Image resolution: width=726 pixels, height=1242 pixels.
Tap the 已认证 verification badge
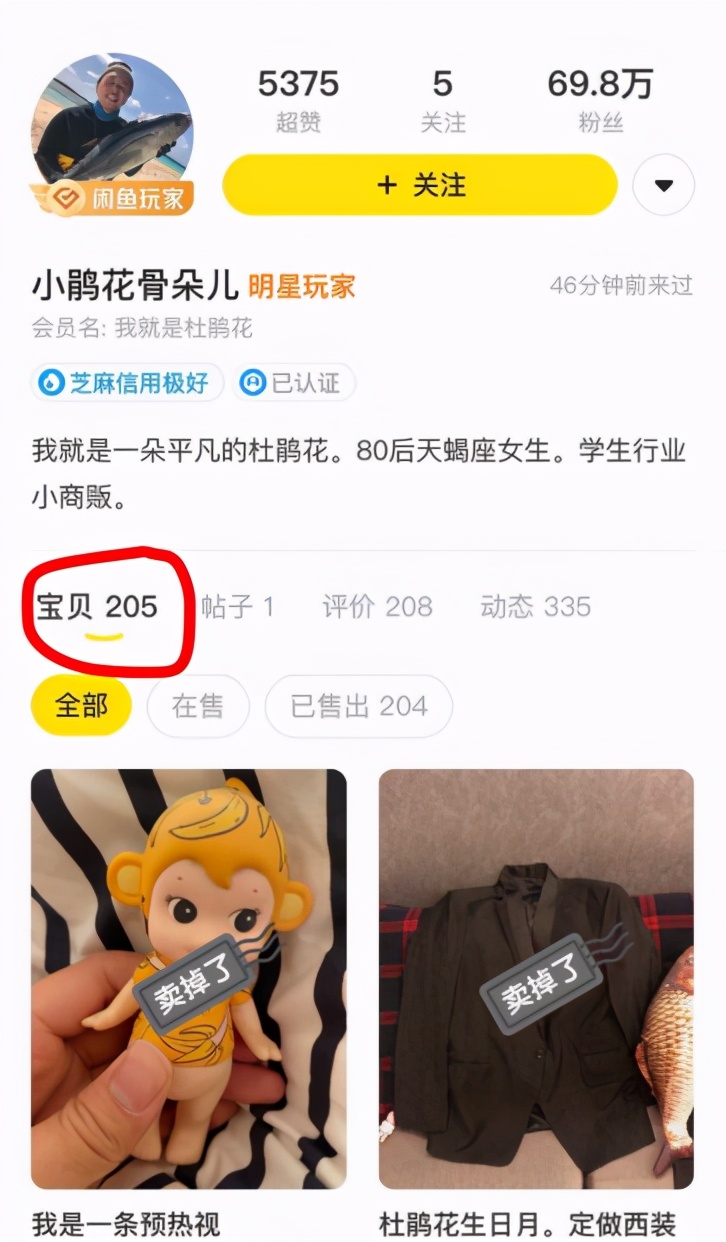coord(294,383)
